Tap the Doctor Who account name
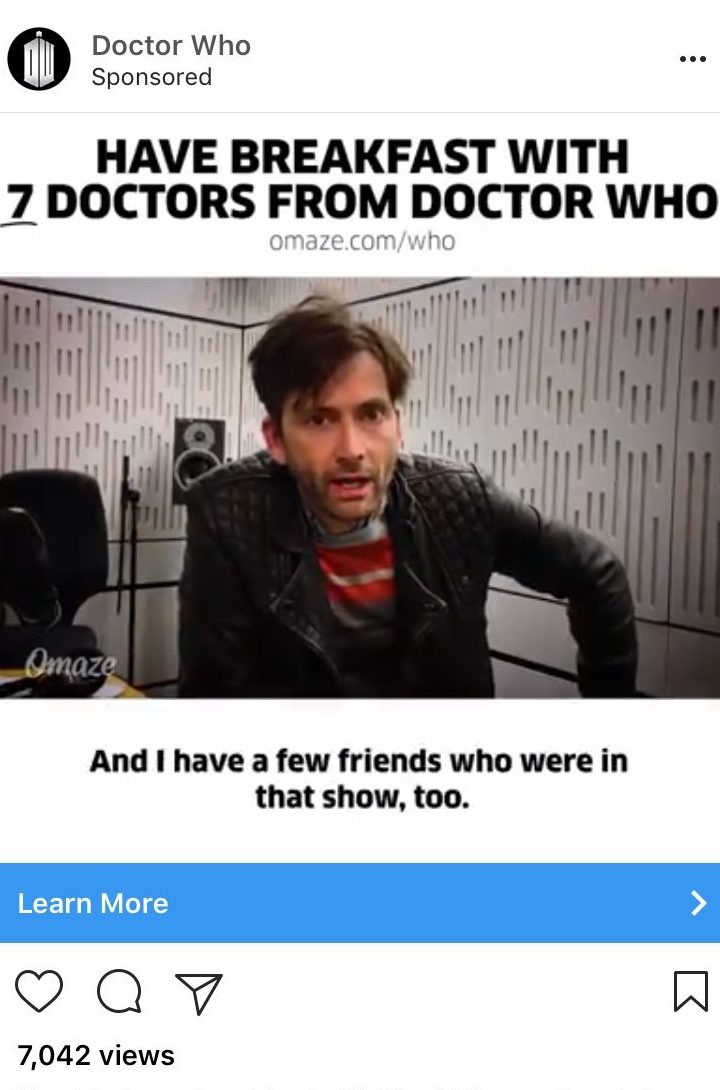 click(171, 45)
